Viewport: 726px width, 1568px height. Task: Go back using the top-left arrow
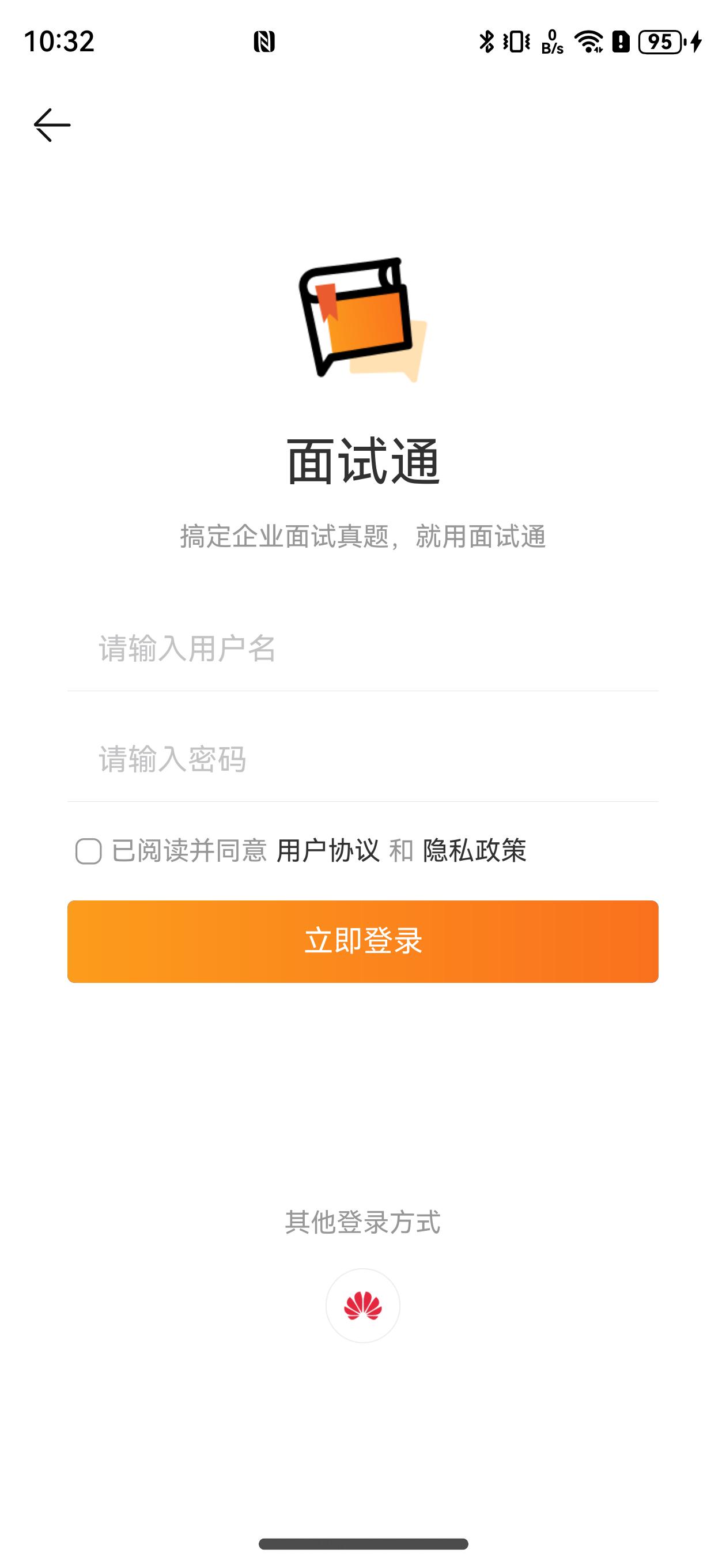tap(52, 125)
